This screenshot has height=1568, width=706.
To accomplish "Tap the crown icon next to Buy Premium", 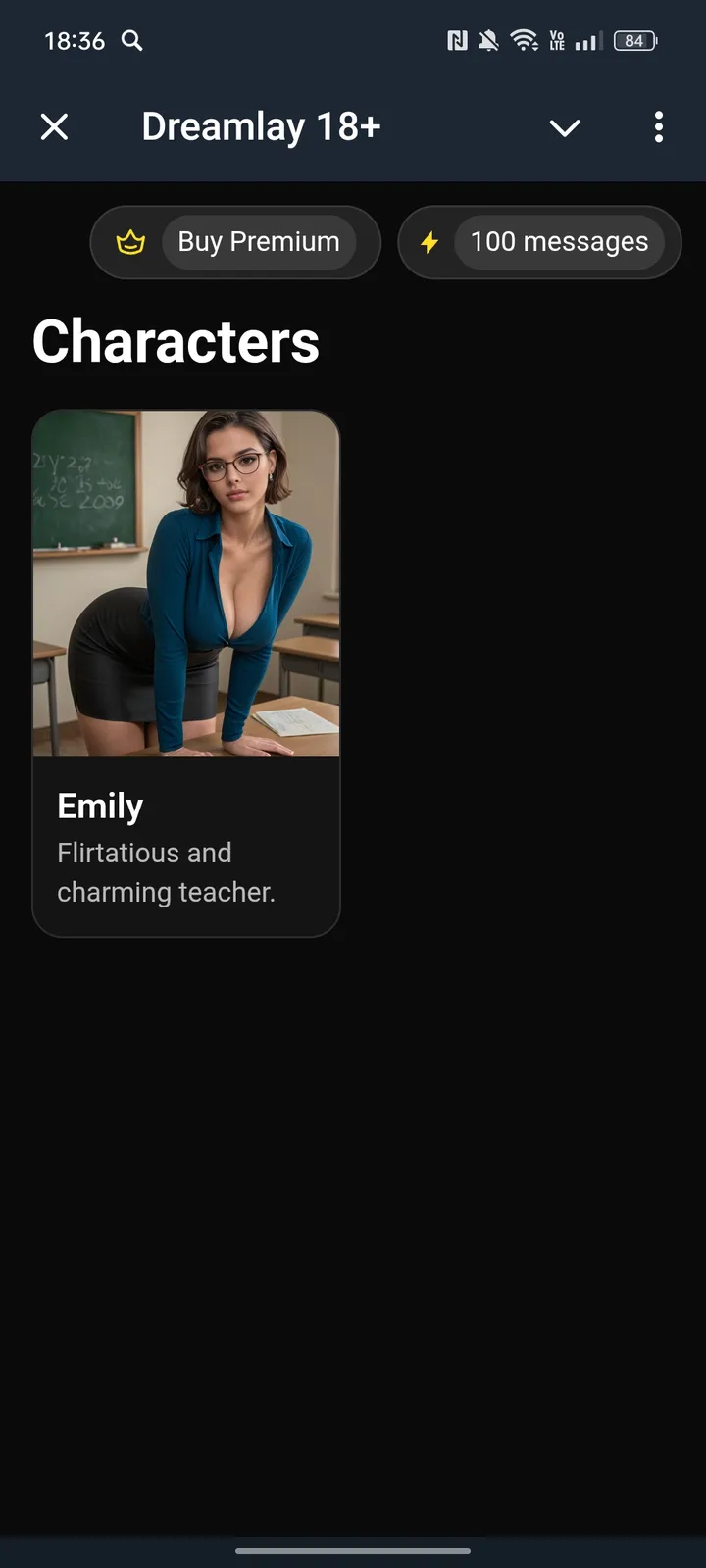I will pyautogui.click(x=130, y=242).
